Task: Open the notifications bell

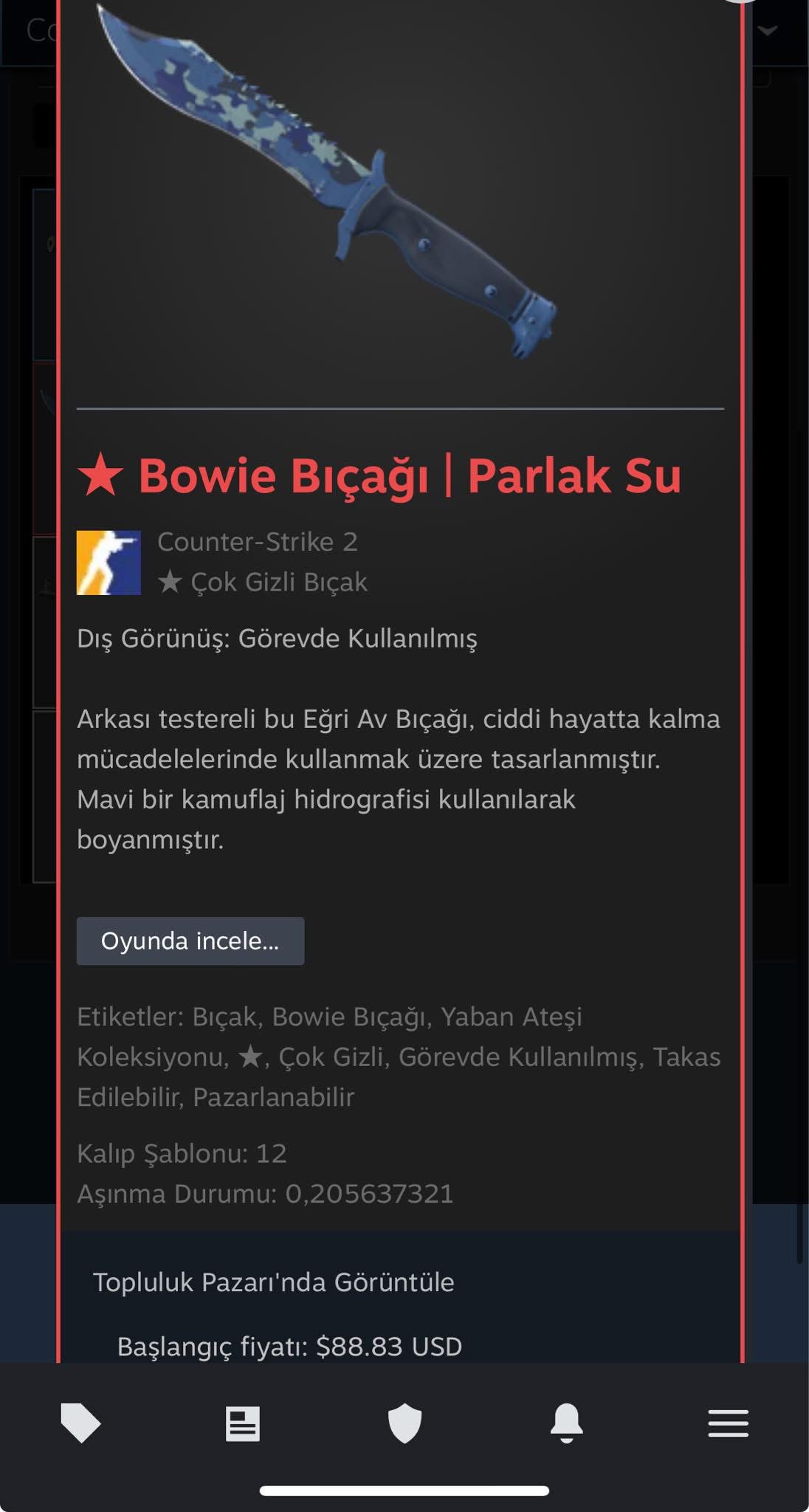Action: pyautogui.click(x=566, y=1423)
